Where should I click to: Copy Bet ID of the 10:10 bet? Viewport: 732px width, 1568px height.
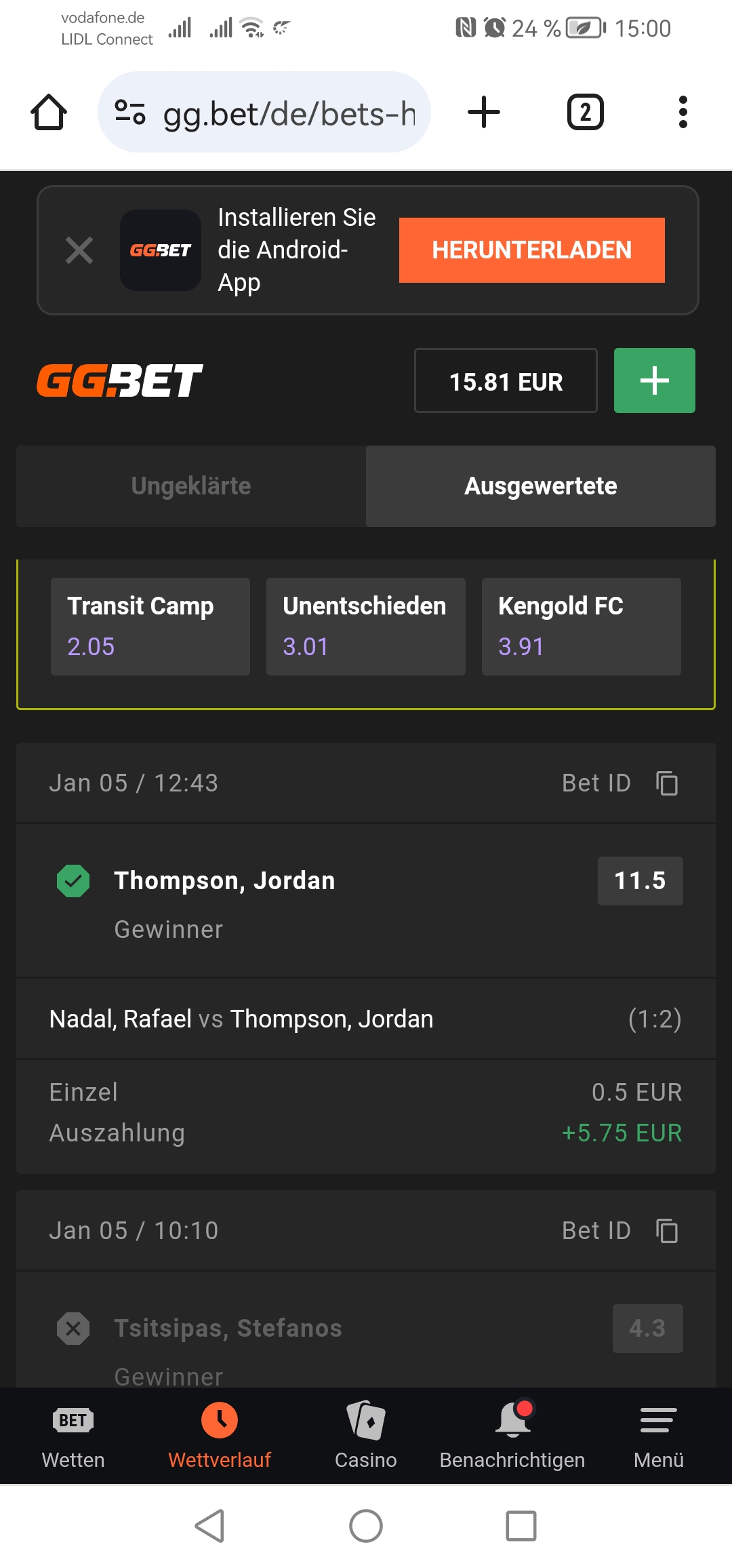(667, 1231)
